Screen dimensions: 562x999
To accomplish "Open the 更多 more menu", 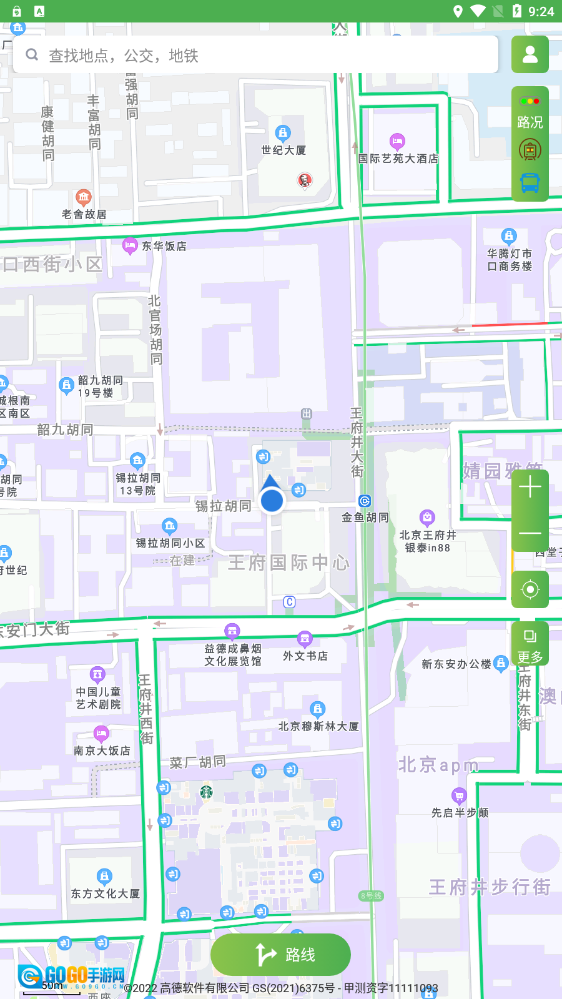I will 530,644.
